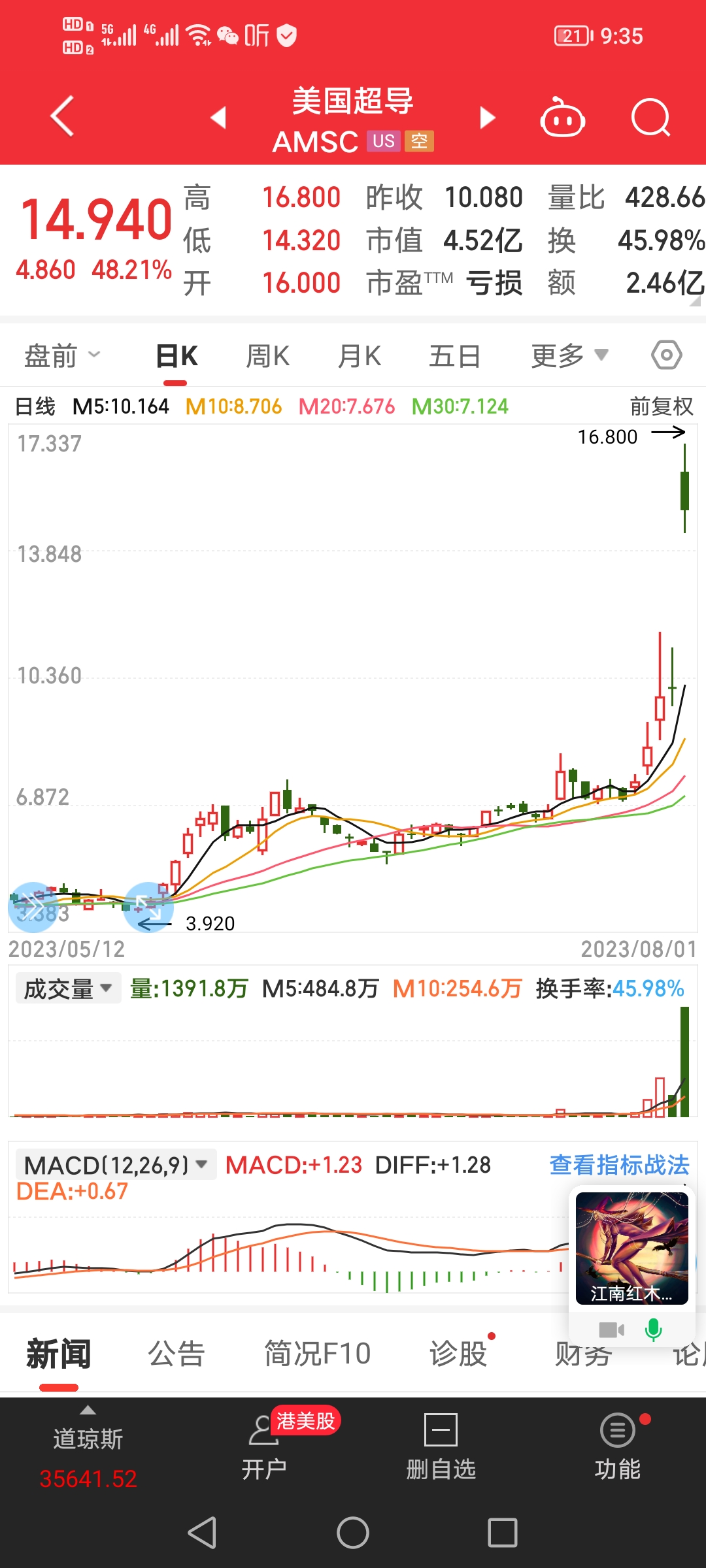Screen dimensions: 706x1568
Task: Open the search magnifier
Action: 650,118
